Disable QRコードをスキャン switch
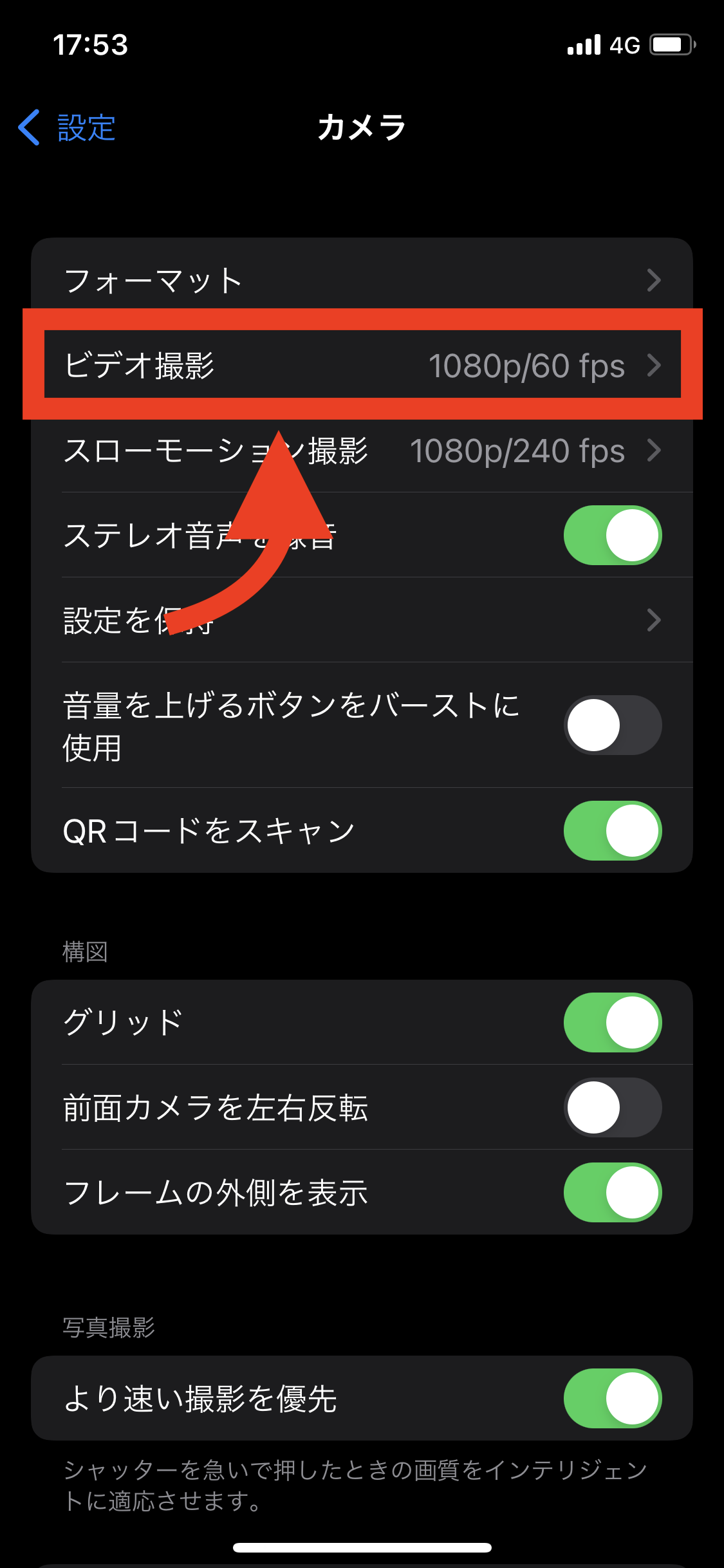This screenshot has height=1568, width=724. point(612,830)
